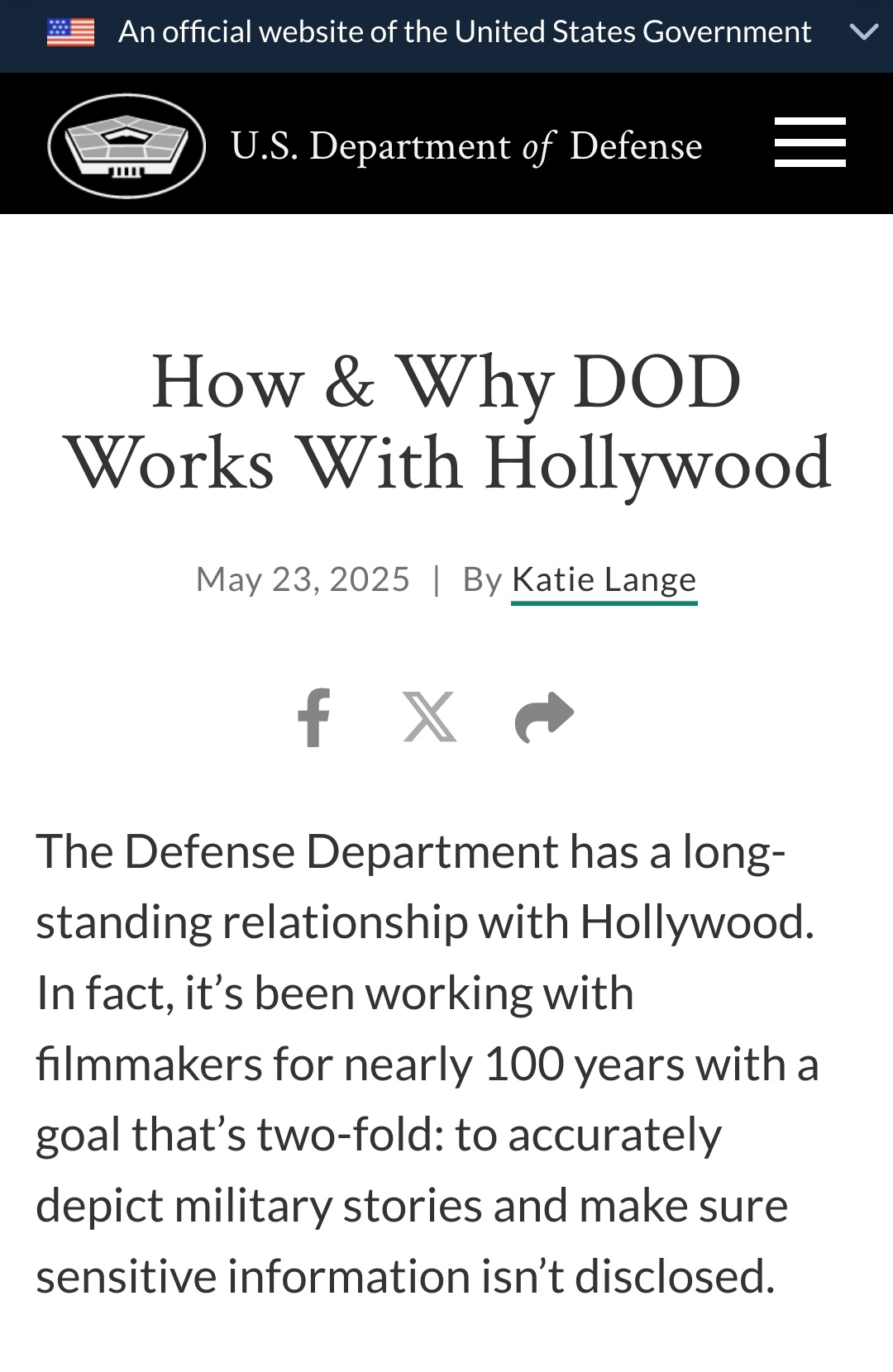Tap the forward share arrow icon

pyautogui.click(x=544, y=717)
